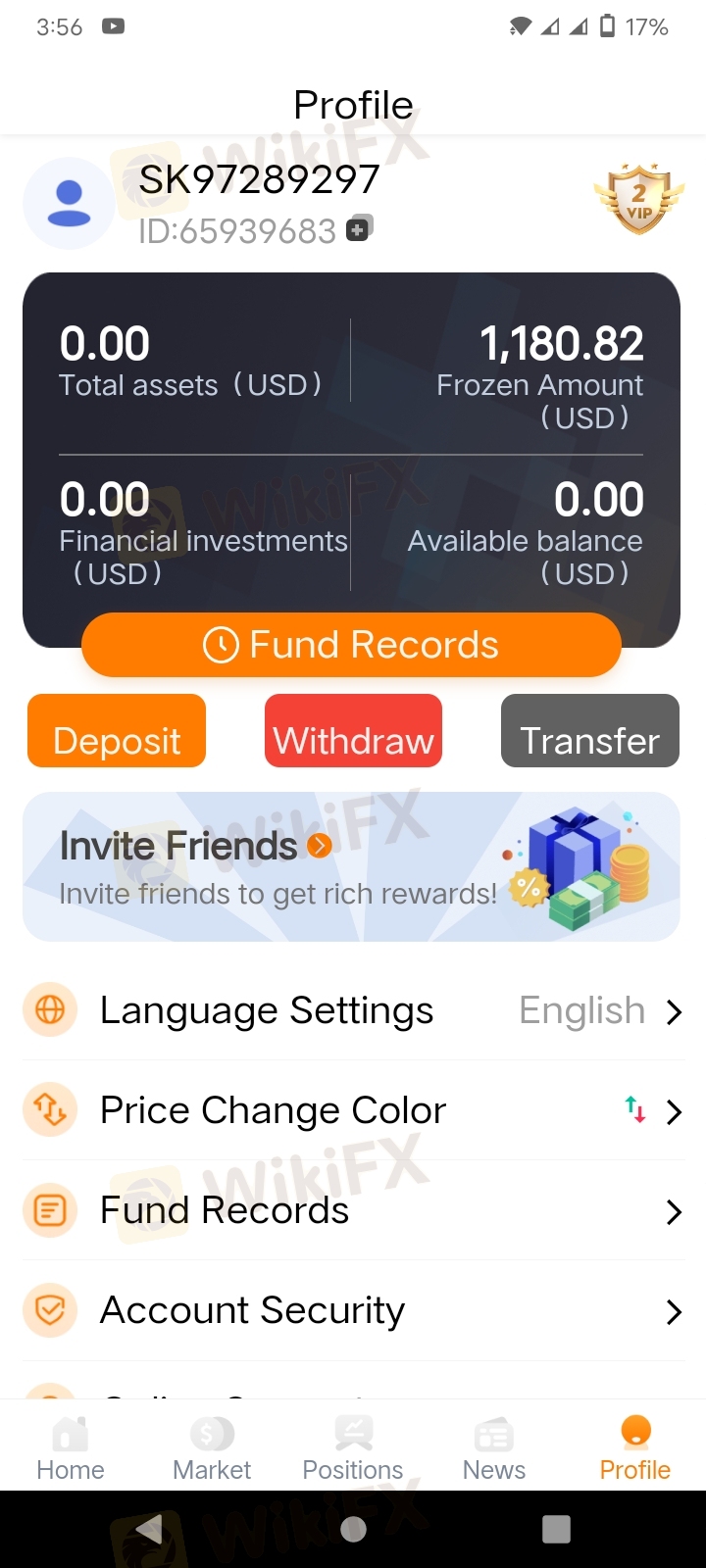Go to the Positions tab
The height and width of the screenshot is (1568, 706).
pos(353,1448)
